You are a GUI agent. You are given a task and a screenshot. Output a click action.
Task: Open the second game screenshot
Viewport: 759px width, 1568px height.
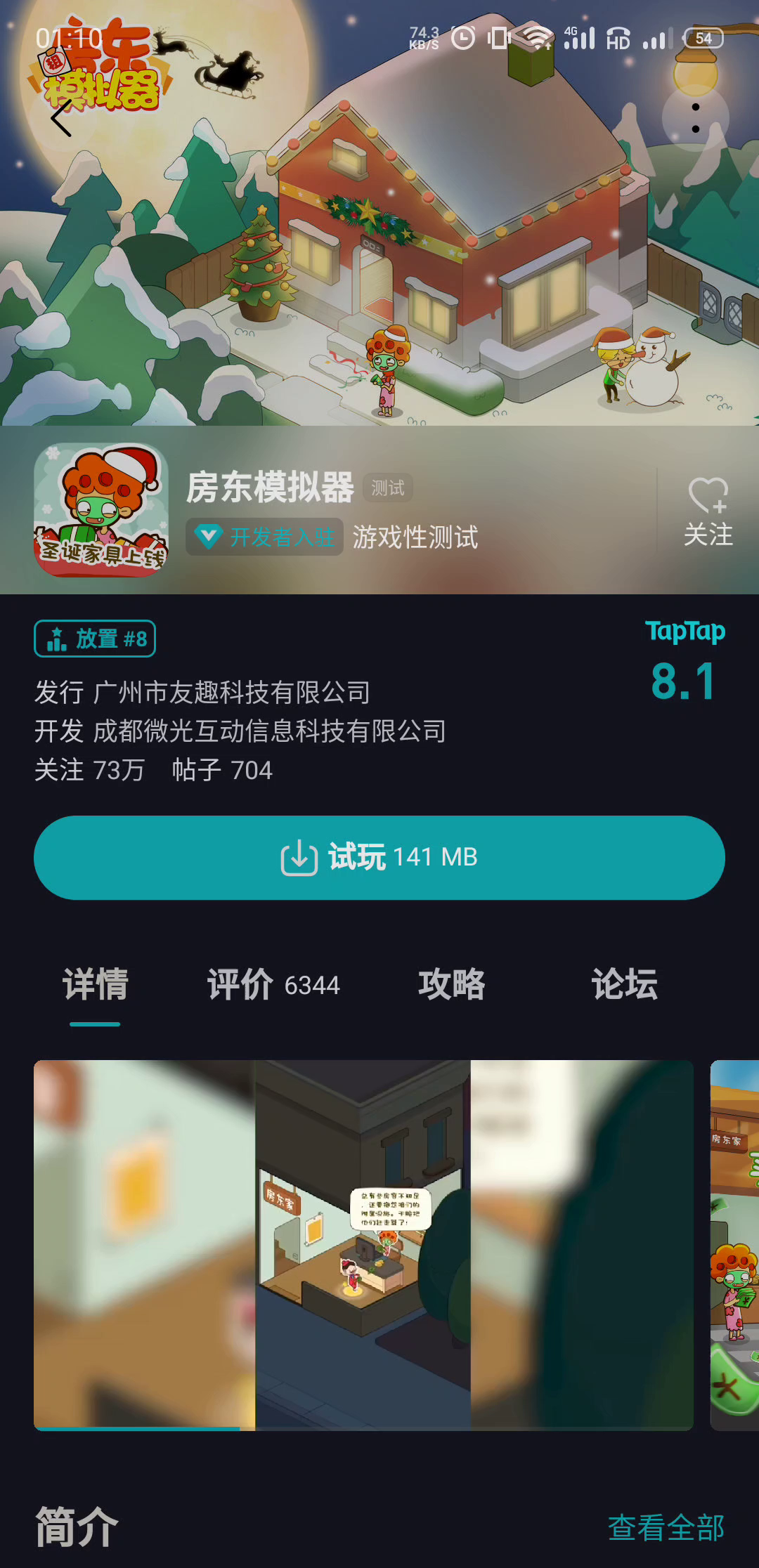point(735,1244)
